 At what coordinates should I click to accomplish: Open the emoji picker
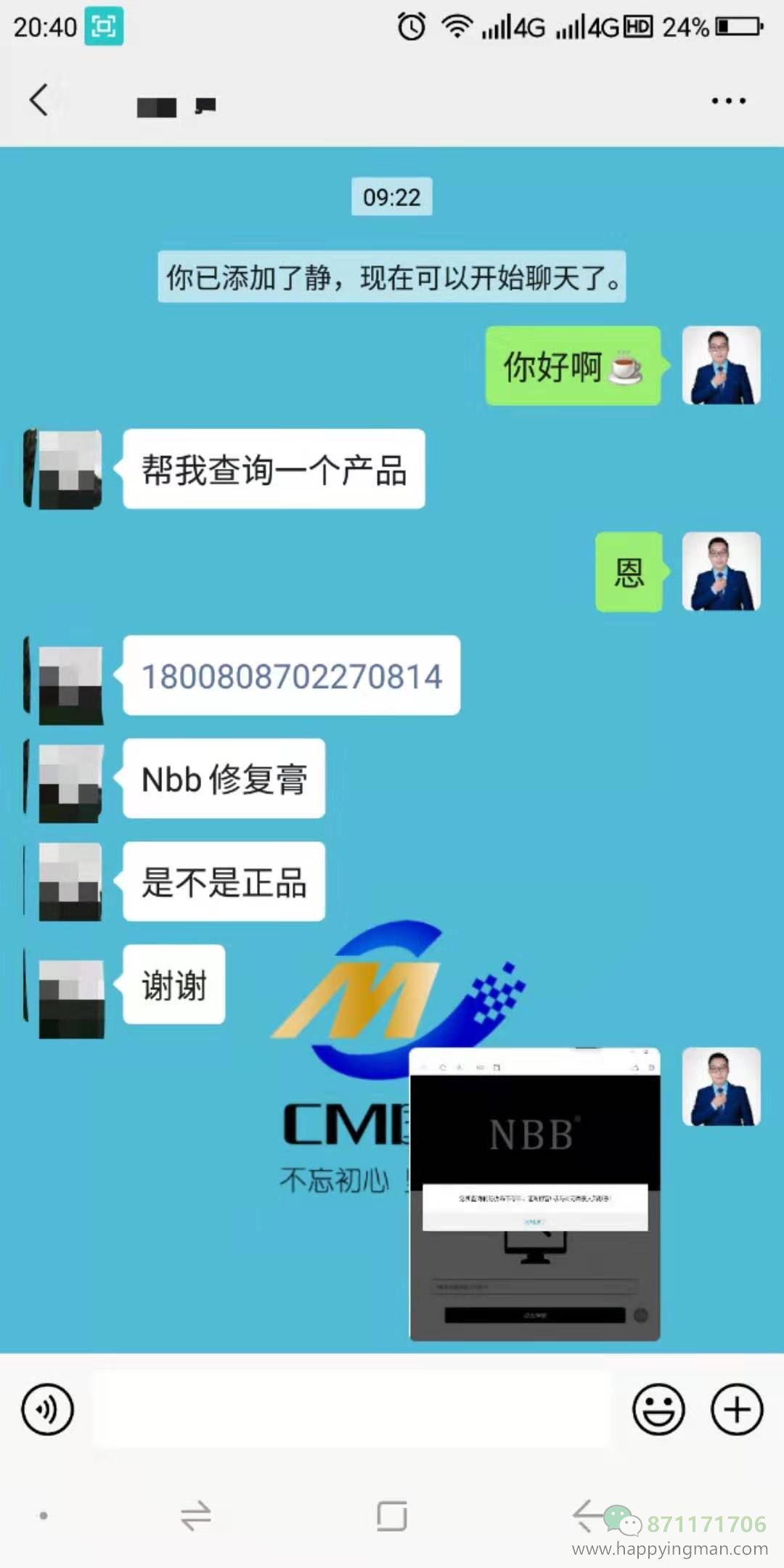click(x=658, y=1410)
